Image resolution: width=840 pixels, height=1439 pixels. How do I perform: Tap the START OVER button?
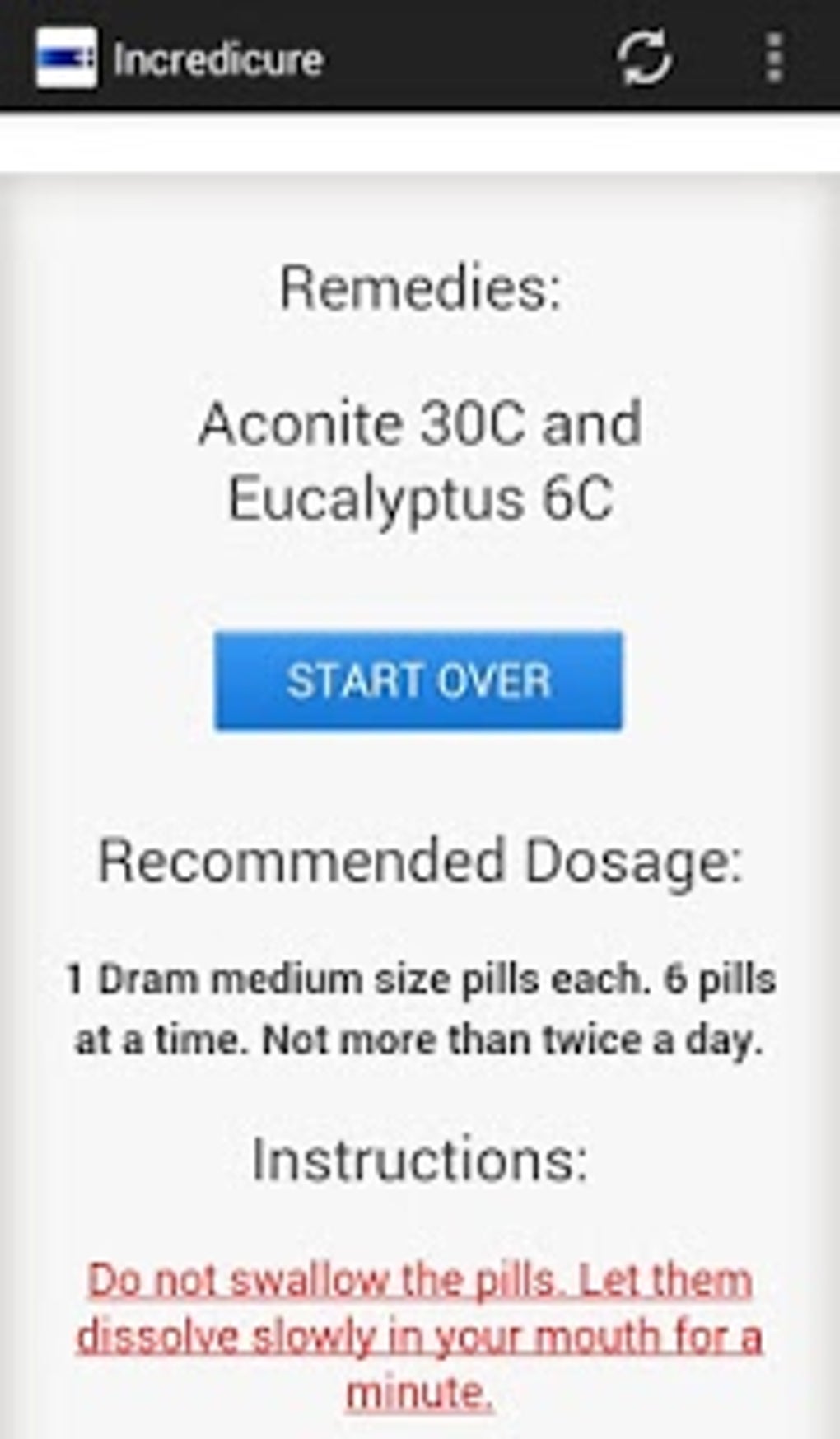tap(418, 680)
